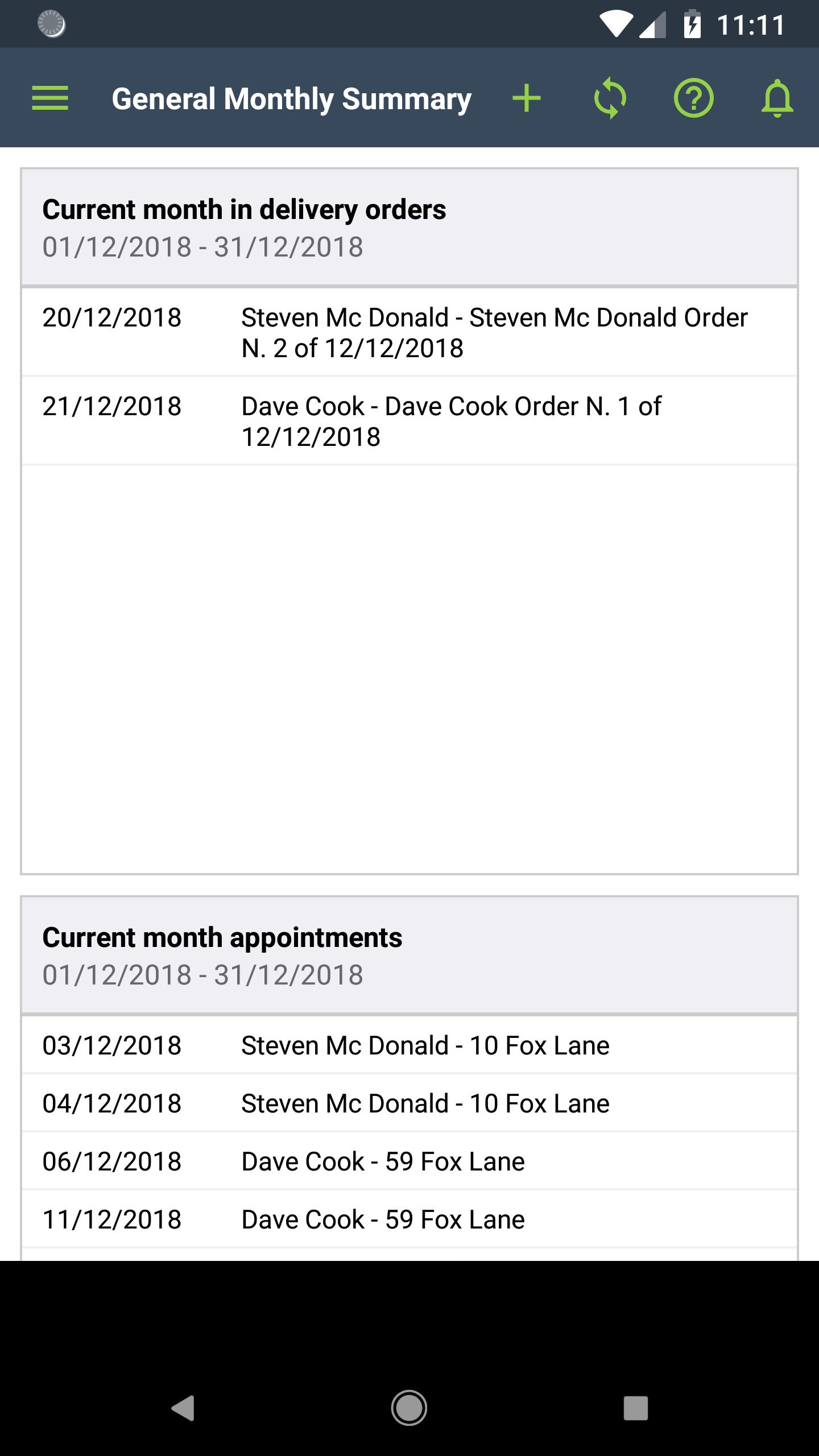Open Steven Mc Donald Order N. 2 delivery
The width and height of the screenshot is (819, 1456).
tap(409, 332)
